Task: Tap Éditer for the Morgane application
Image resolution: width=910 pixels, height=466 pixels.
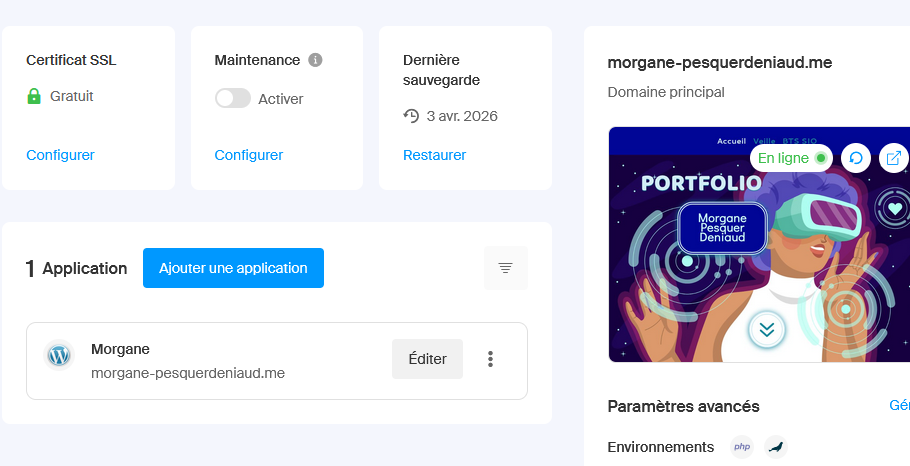Action: (427, 359)
